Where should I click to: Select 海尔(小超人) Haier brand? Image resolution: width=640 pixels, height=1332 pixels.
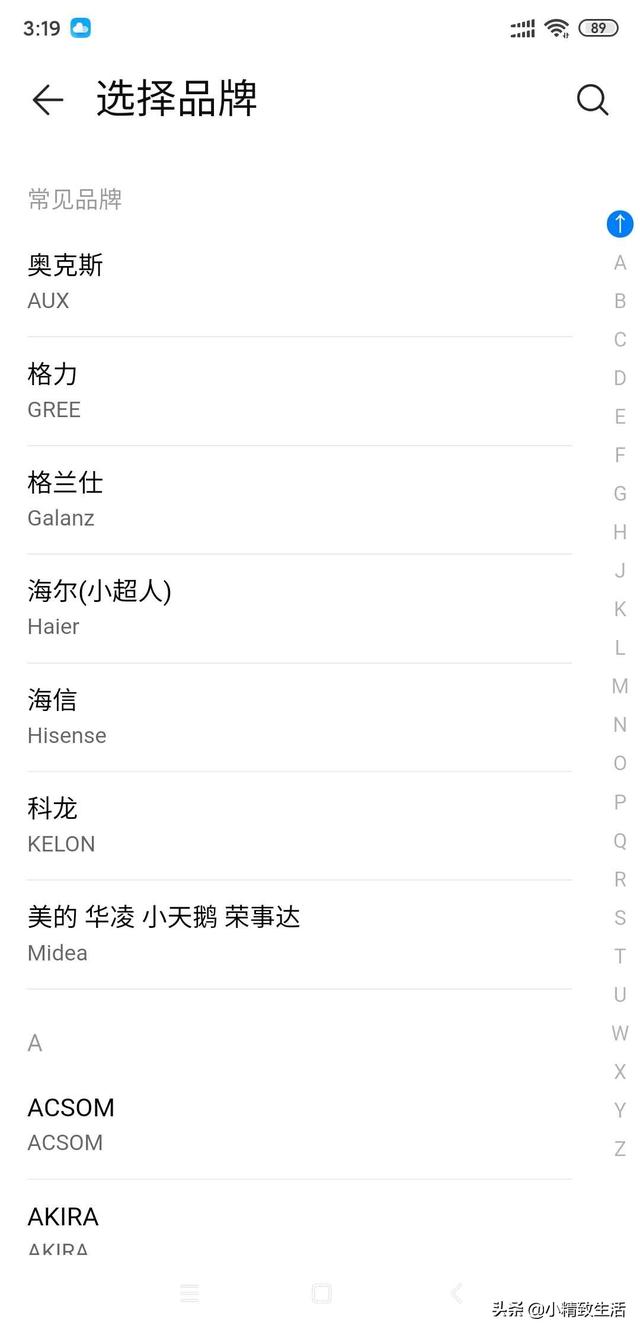point(300,608)
